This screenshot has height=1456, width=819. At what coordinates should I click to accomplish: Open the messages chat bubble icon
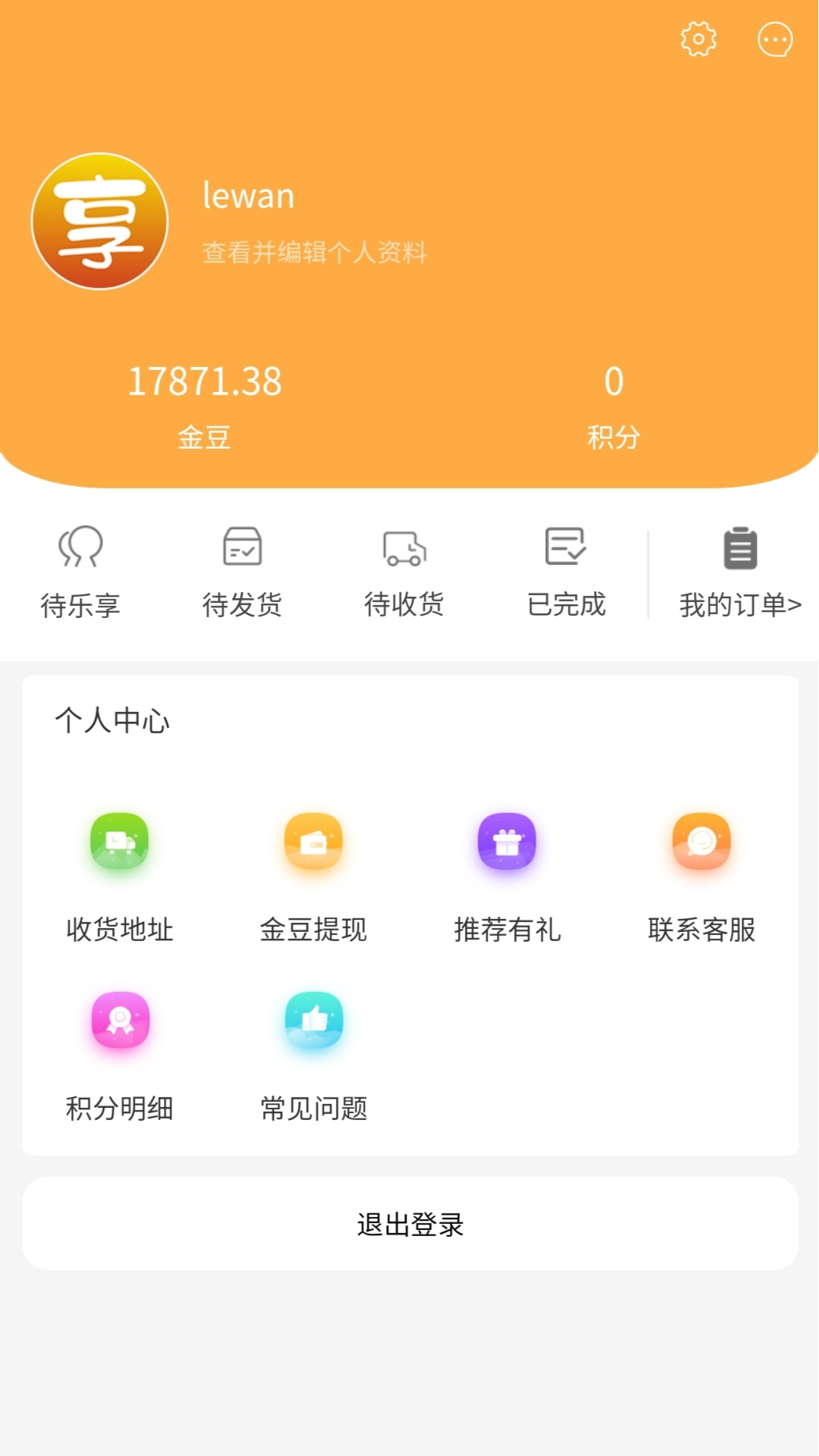(775, 39)
